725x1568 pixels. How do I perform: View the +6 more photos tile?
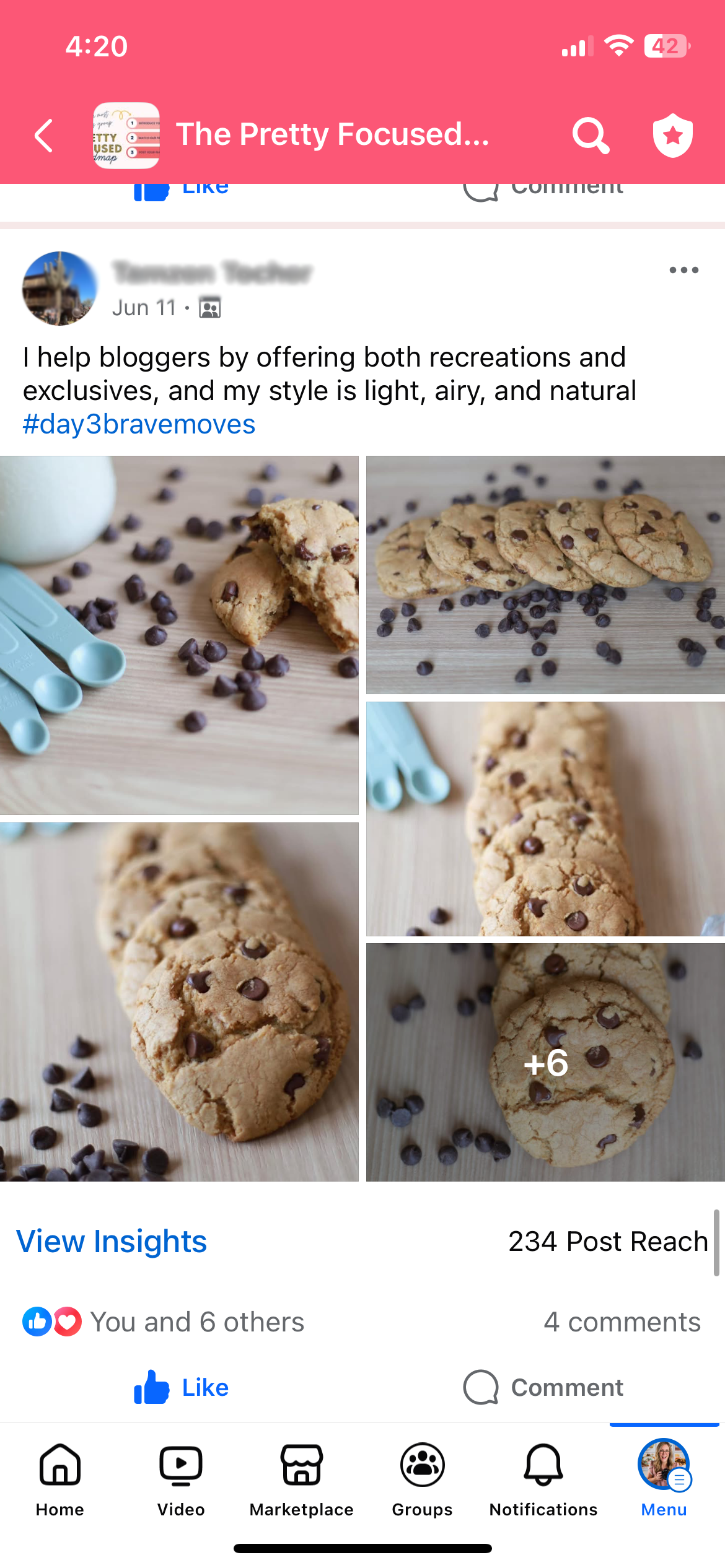(545, 1062)
